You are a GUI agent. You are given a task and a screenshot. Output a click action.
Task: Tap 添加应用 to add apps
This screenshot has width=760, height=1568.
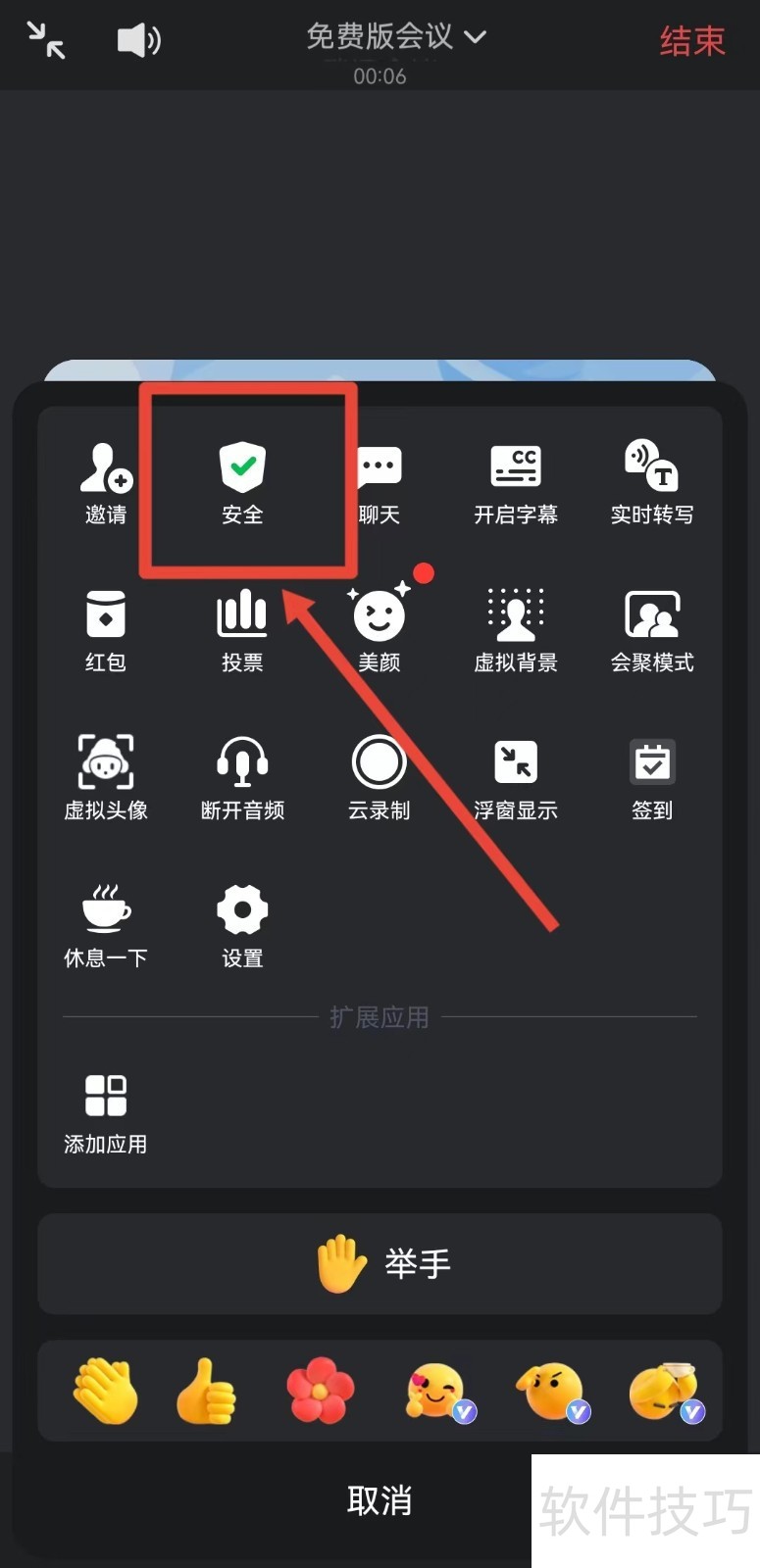coord(106,1111)
